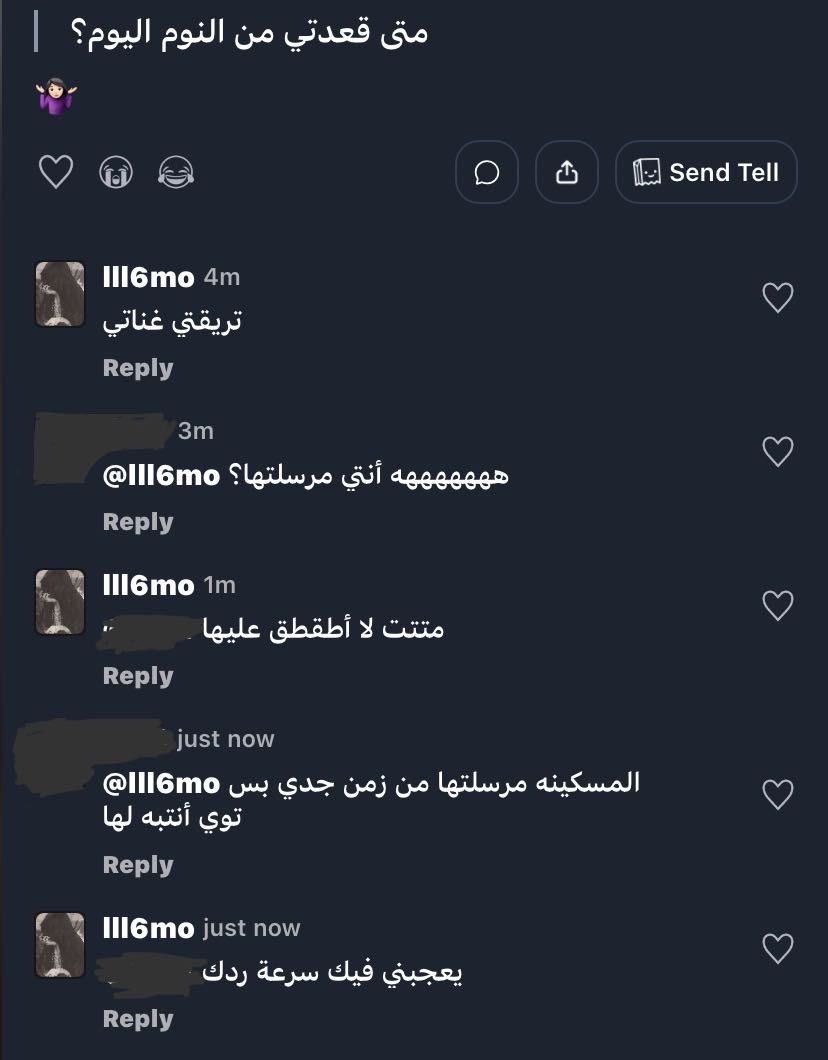Viewport: 828px width, 1060px height.
Task: Reply to the comment posted 3m ago
Action: click(138, 522)
